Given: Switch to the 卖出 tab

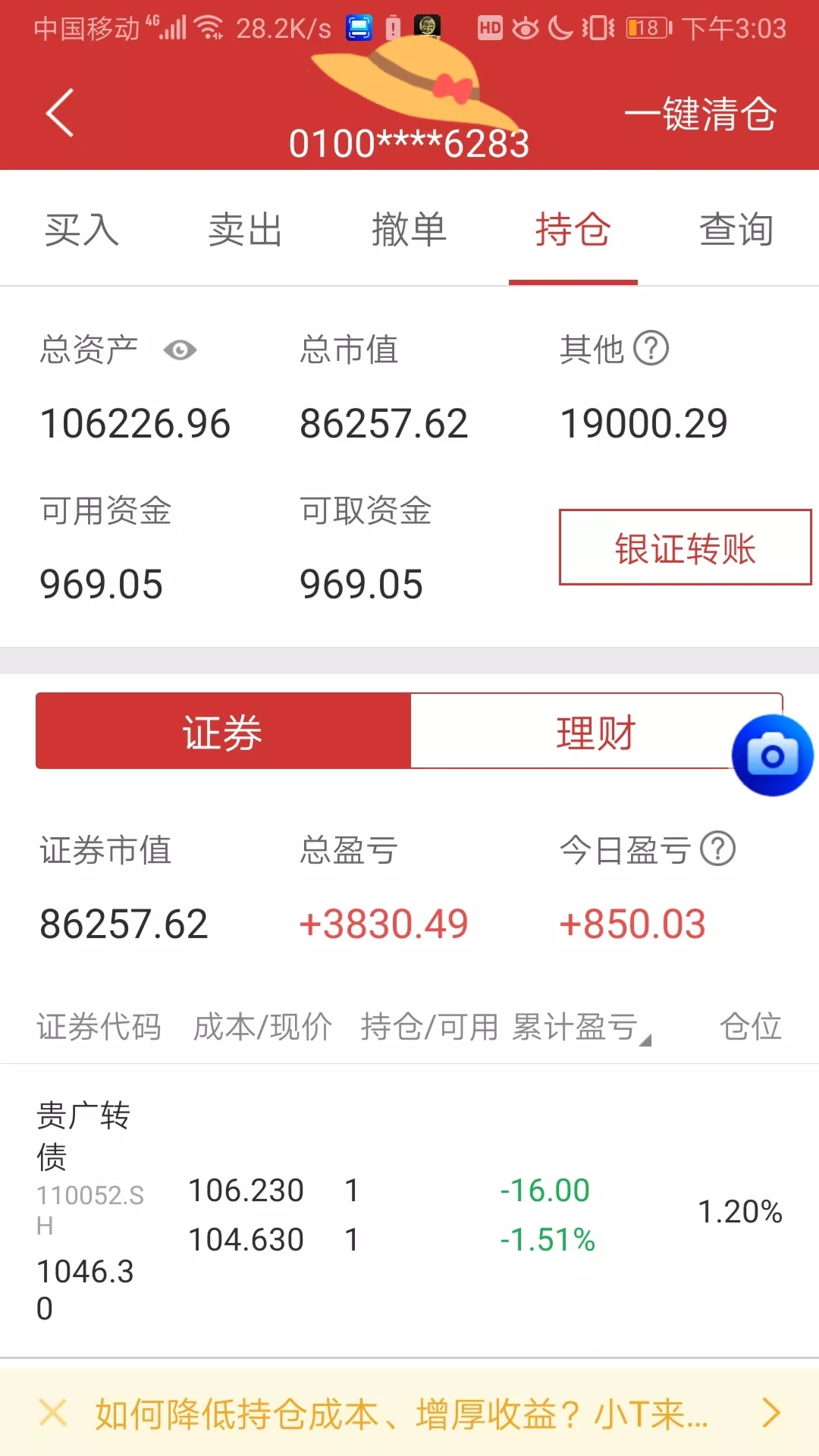Looking at the screenshot, I should tap(245, 230).
